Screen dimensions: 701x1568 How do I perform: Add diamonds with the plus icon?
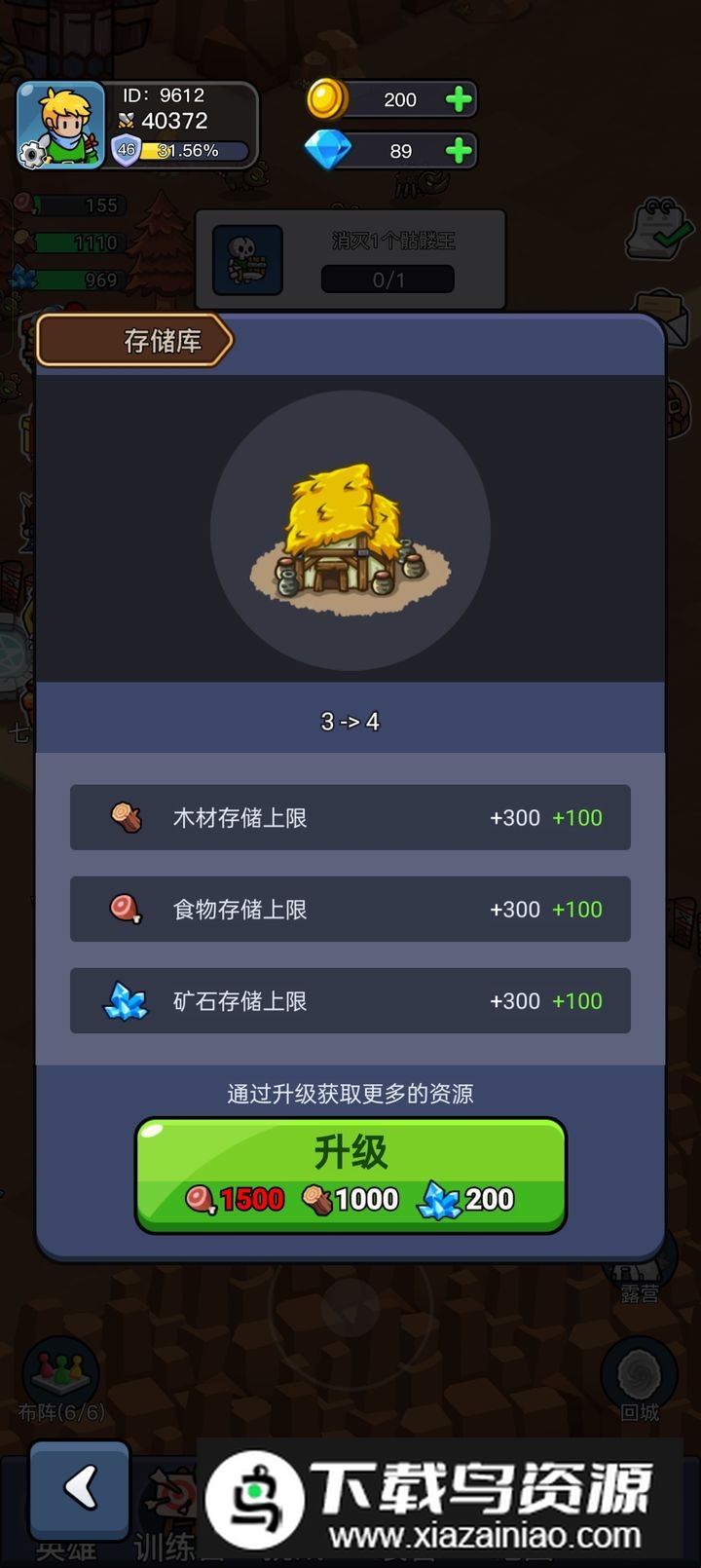[x=459, y=151]
